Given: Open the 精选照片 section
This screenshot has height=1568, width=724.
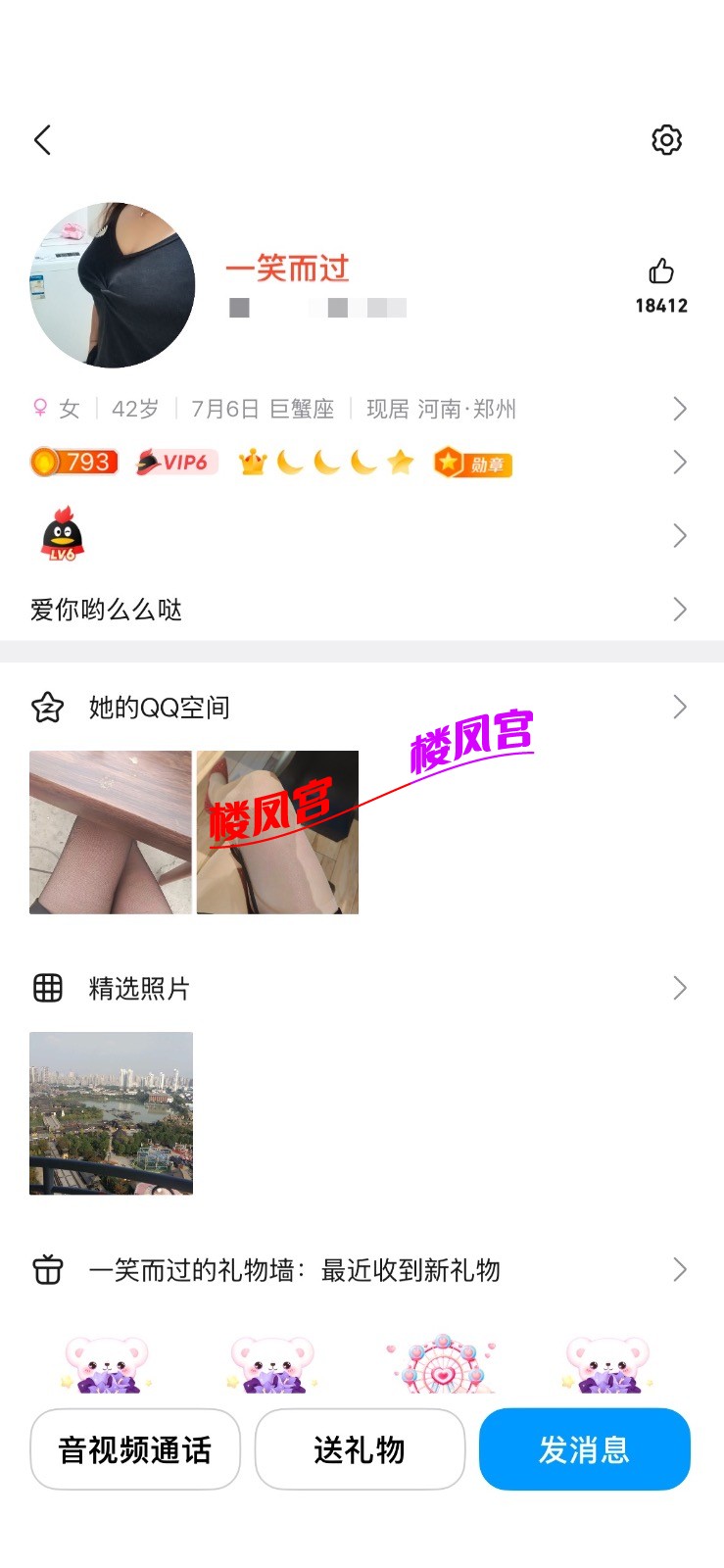Looking at the screenshot, I should tap(362, 988).
